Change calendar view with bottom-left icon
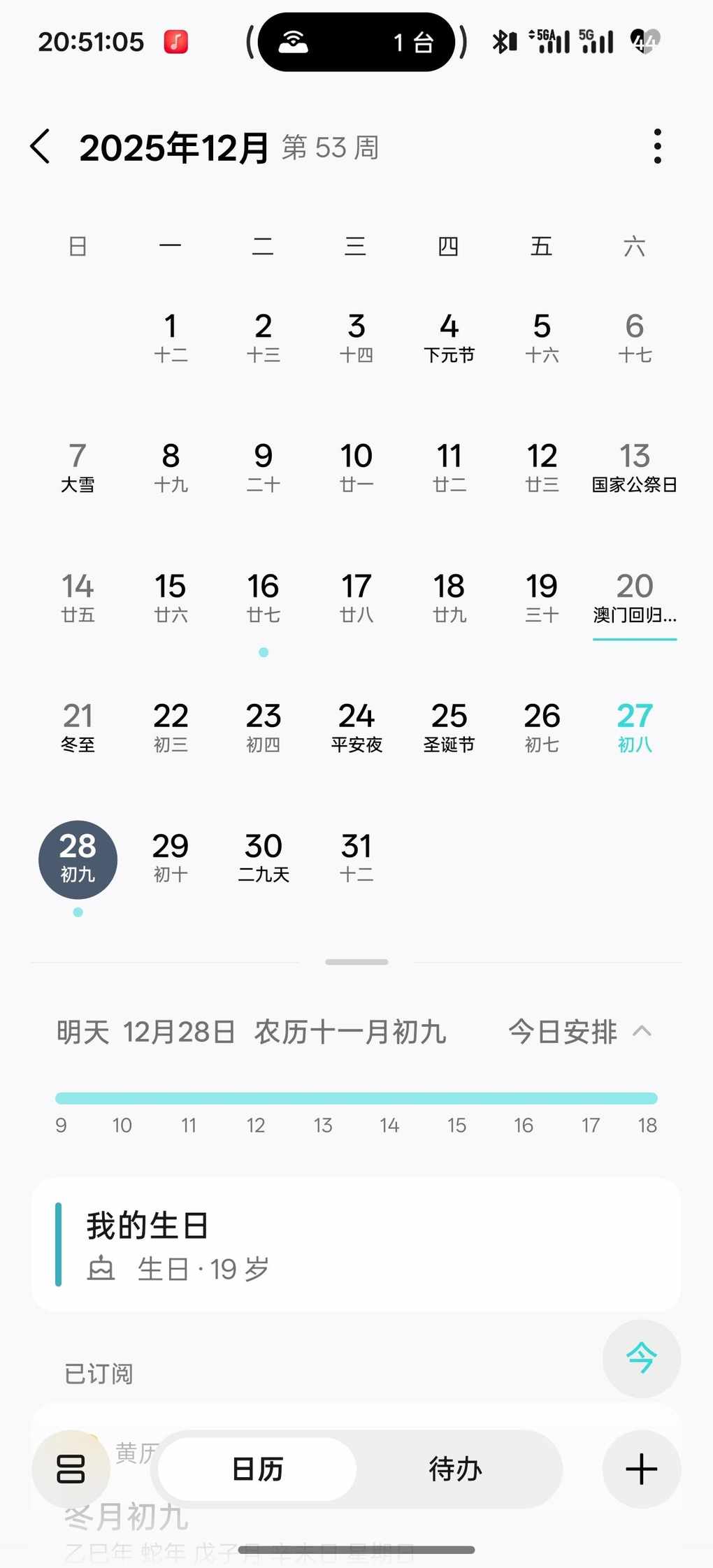The width and height of the screenshot is (713, 1568). pos(71,1469)
